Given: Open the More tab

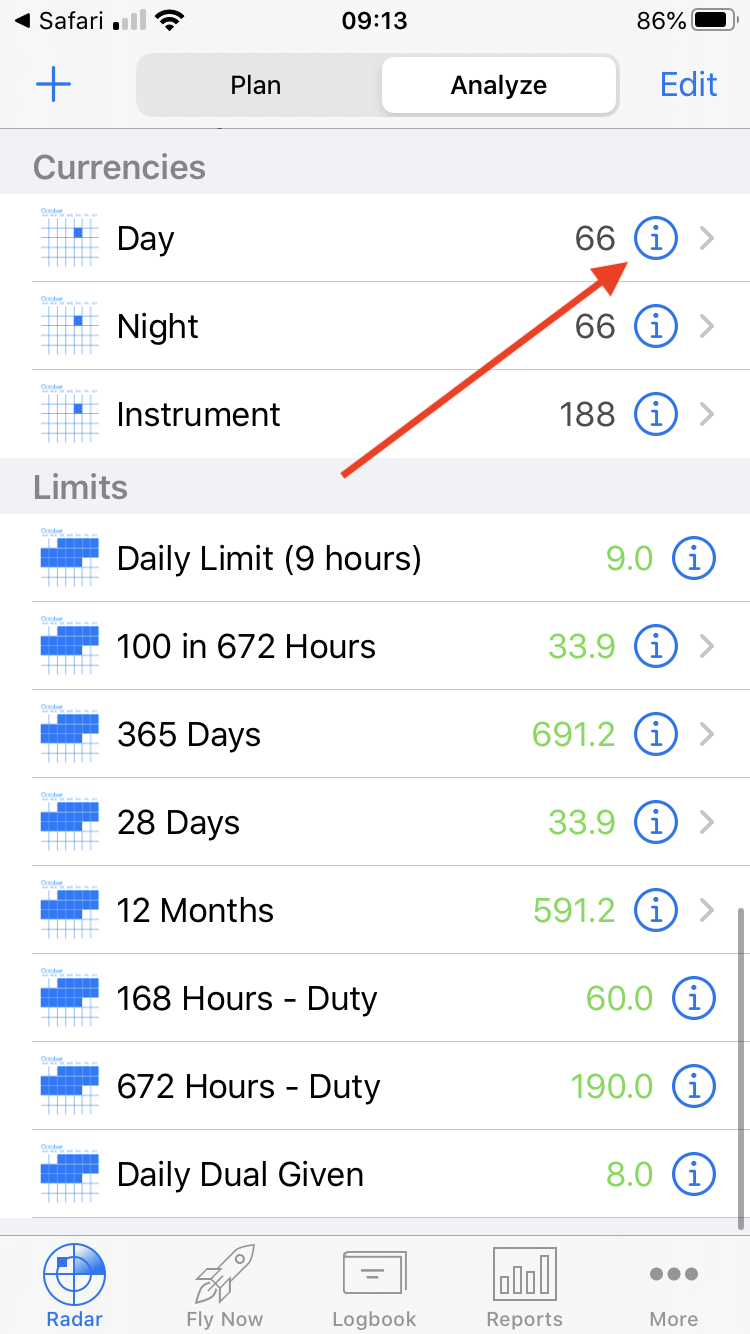Looking at the screenshot, I should pos(674,1285).
